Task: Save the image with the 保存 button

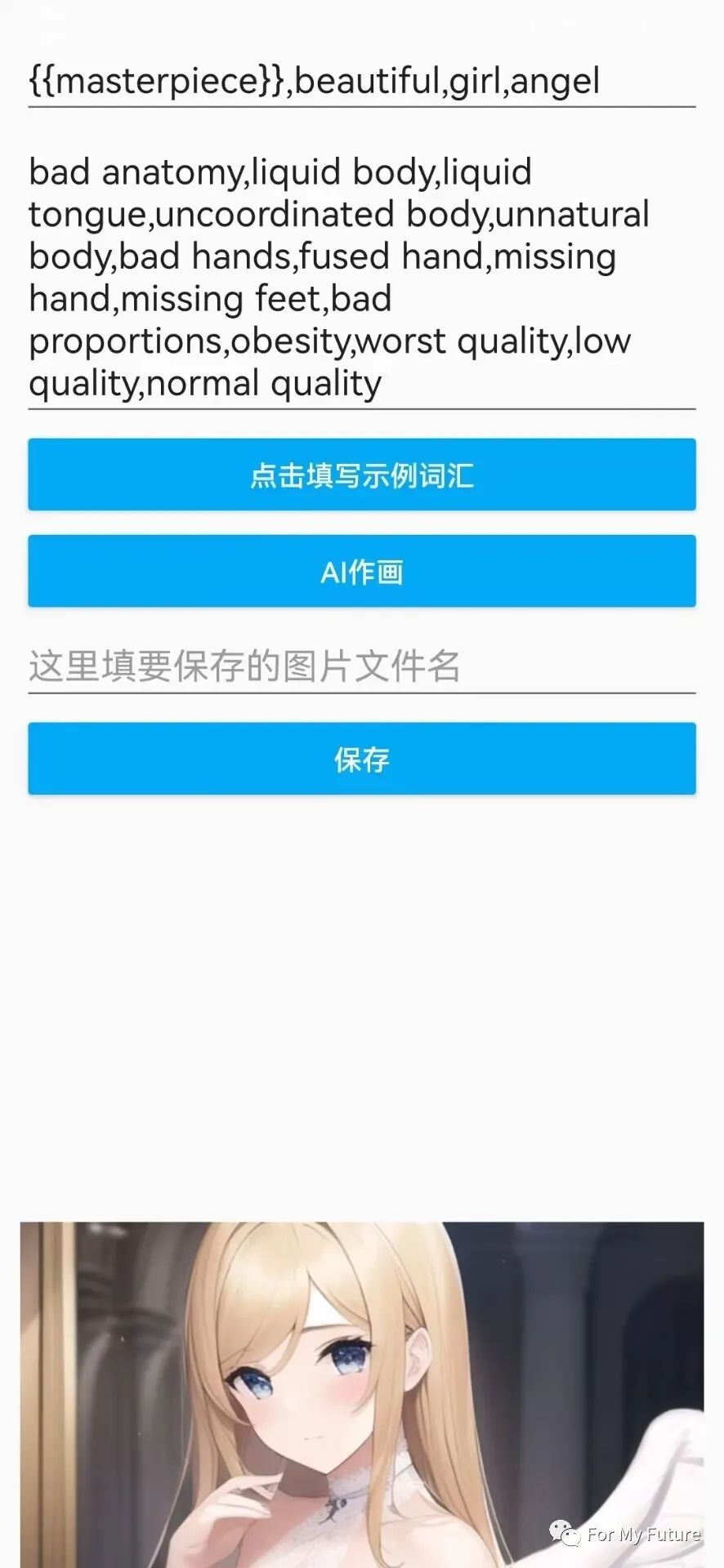Action: coord(361,759)
